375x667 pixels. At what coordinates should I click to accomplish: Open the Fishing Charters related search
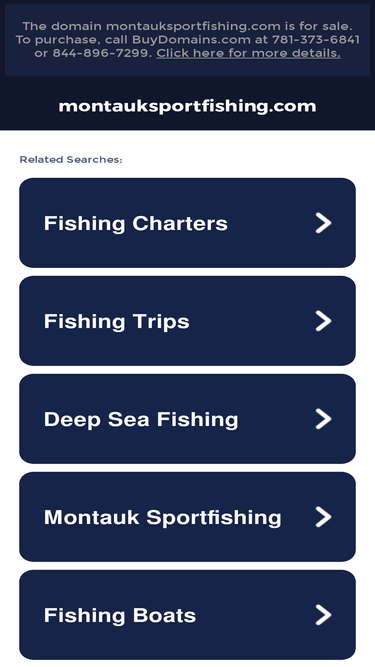pos(188,223)
